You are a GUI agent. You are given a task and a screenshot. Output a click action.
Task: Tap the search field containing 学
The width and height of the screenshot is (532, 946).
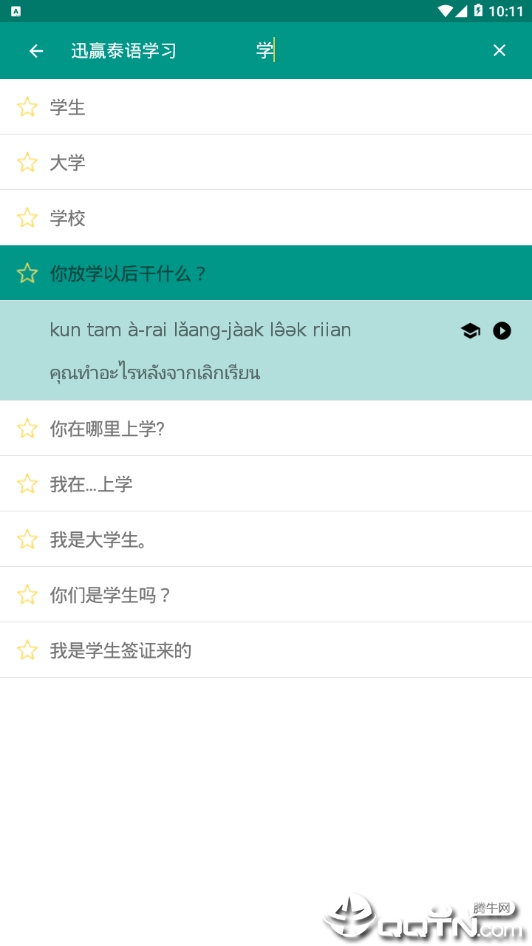(x=362, y=51)
